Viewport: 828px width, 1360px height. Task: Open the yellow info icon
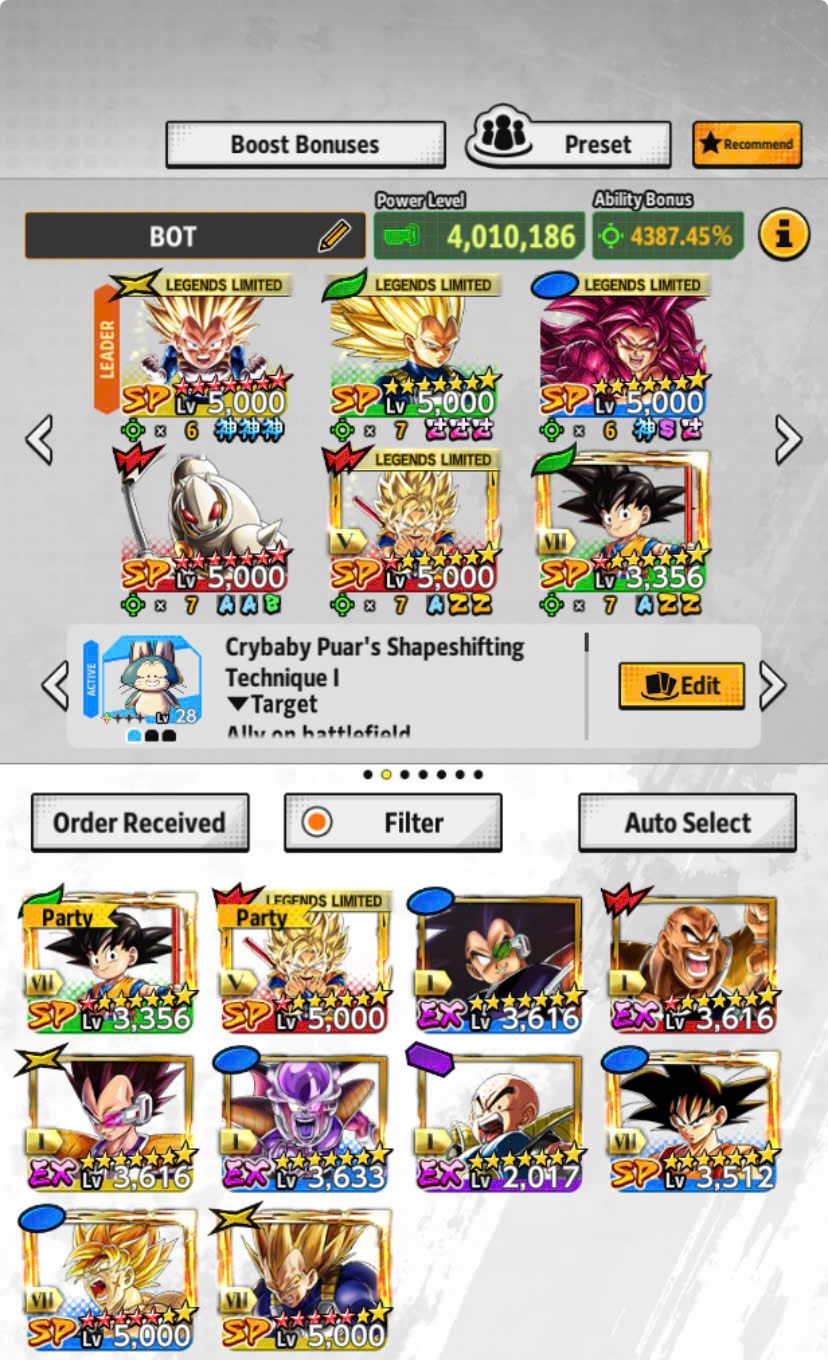783,236
